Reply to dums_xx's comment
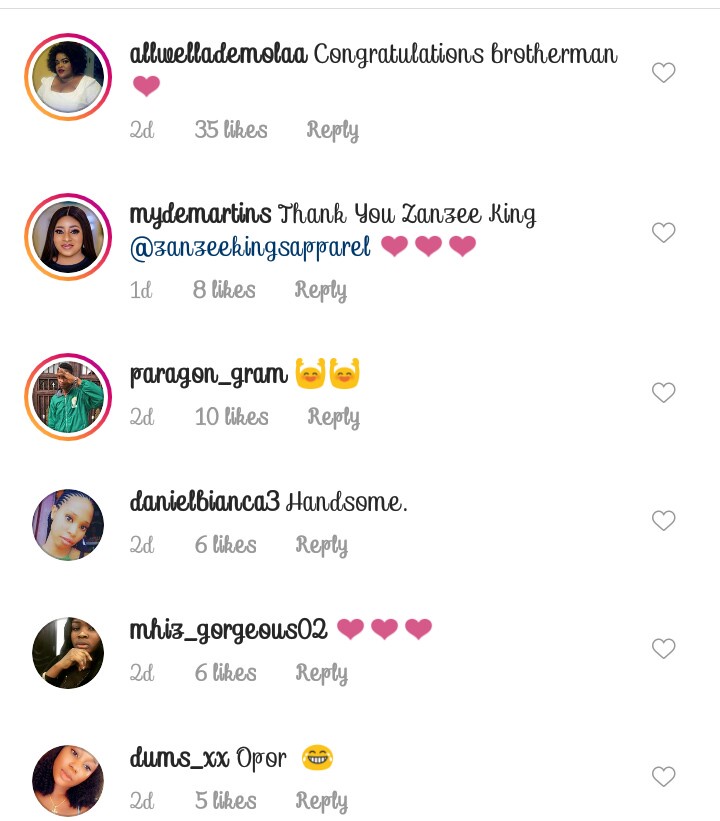 click(x=321, y=801)
